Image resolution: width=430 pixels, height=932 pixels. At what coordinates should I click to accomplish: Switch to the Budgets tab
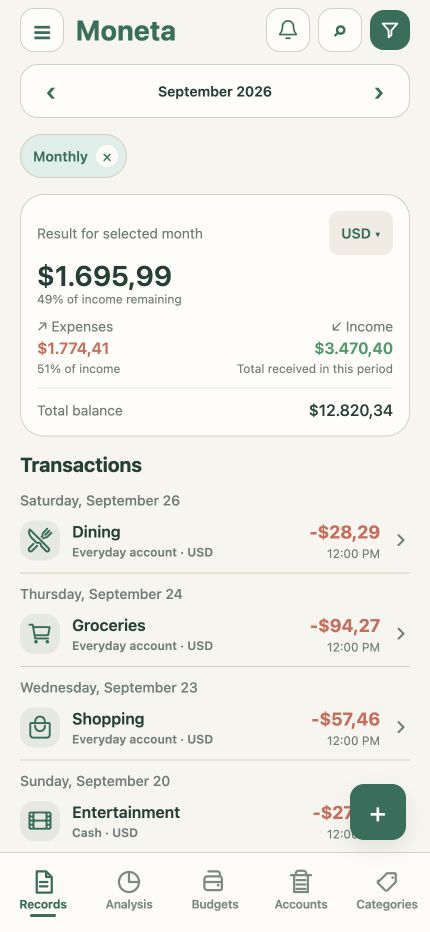pyautogui.click(x=215, y=892)
